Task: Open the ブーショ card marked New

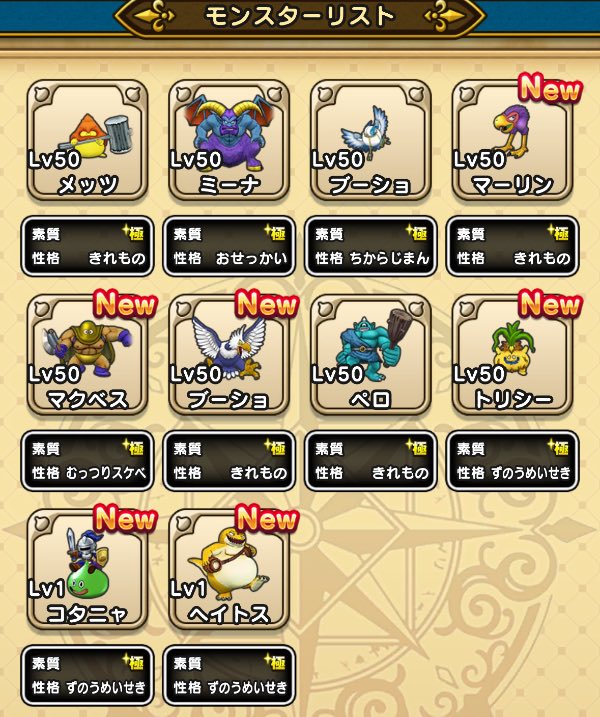Action: [x=229, y=355]
